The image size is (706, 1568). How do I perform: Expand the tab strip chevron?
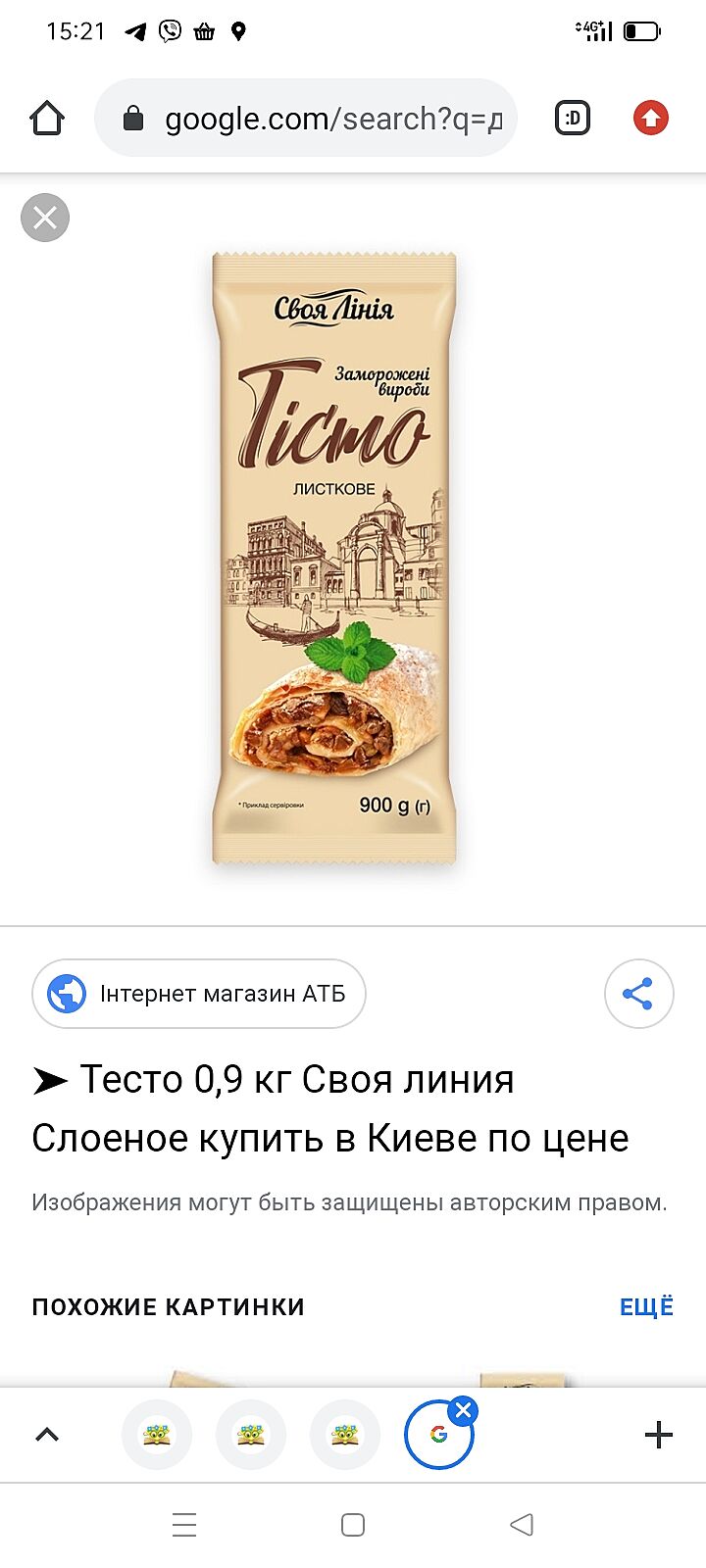[x=47, y=1435]
